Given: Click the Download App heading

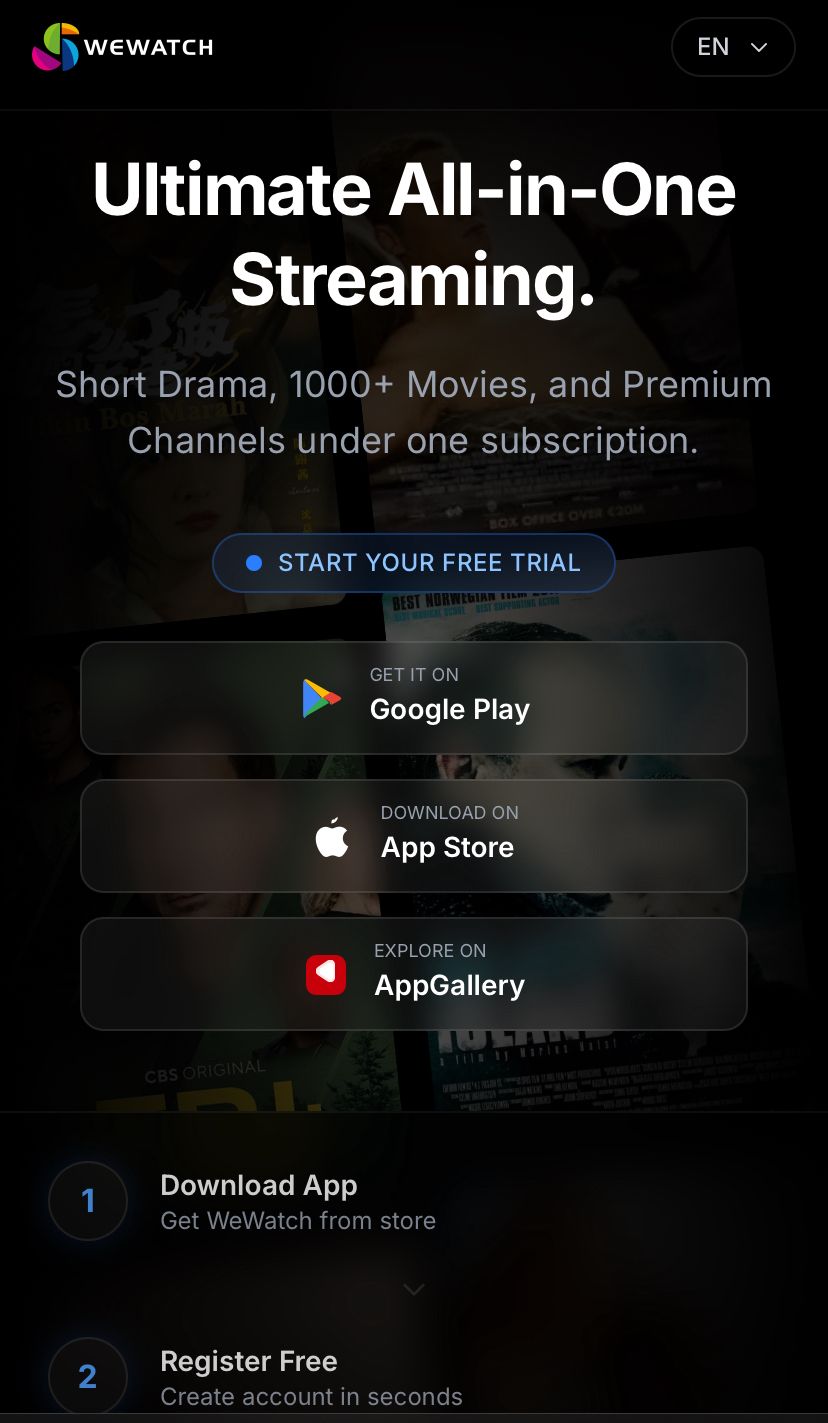Looking at the screenshot, I should click(x=259, y=1185).
